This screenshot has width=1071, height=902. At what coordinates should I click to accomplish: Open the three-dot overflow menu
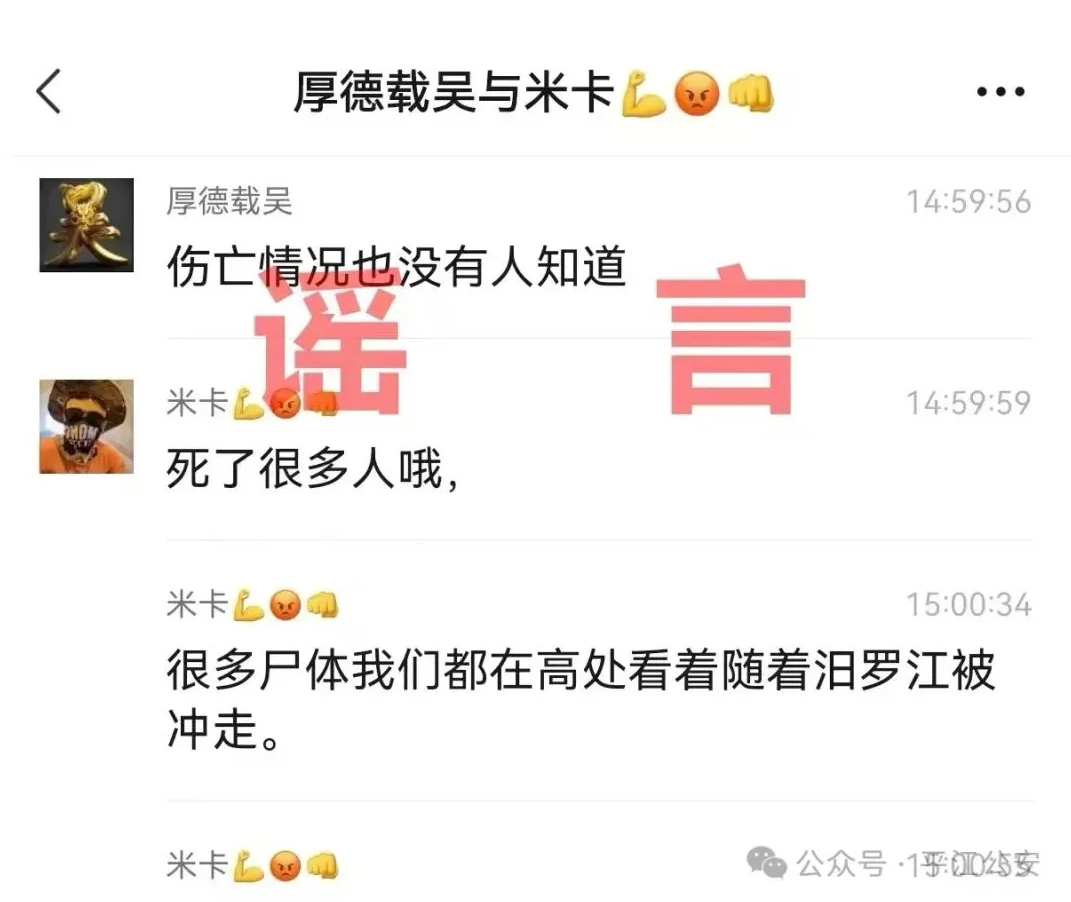pyautogui.click(x=1000, y=92)
